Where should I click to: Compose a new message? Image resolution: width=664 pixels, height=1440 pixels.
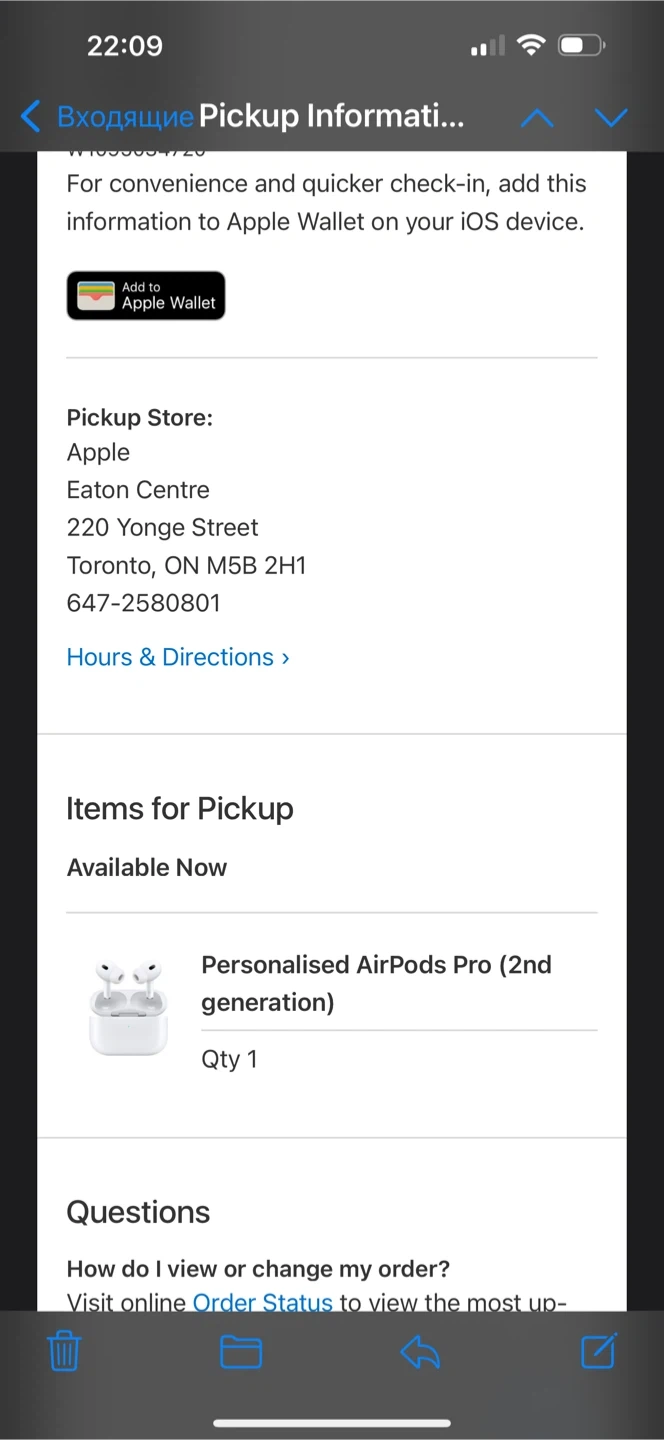point(599,1351)
